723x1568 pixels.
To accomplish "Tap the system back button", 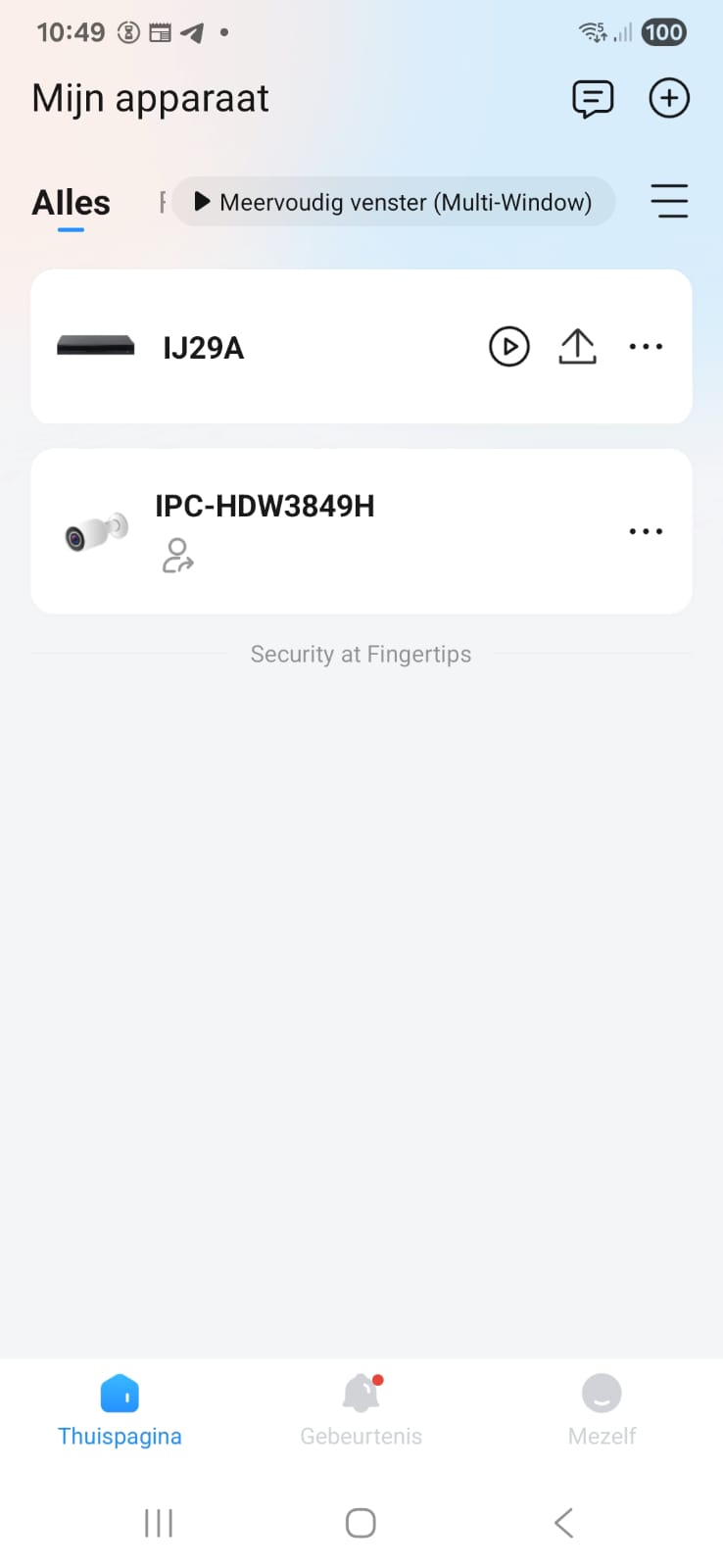I will (563, 1523).
